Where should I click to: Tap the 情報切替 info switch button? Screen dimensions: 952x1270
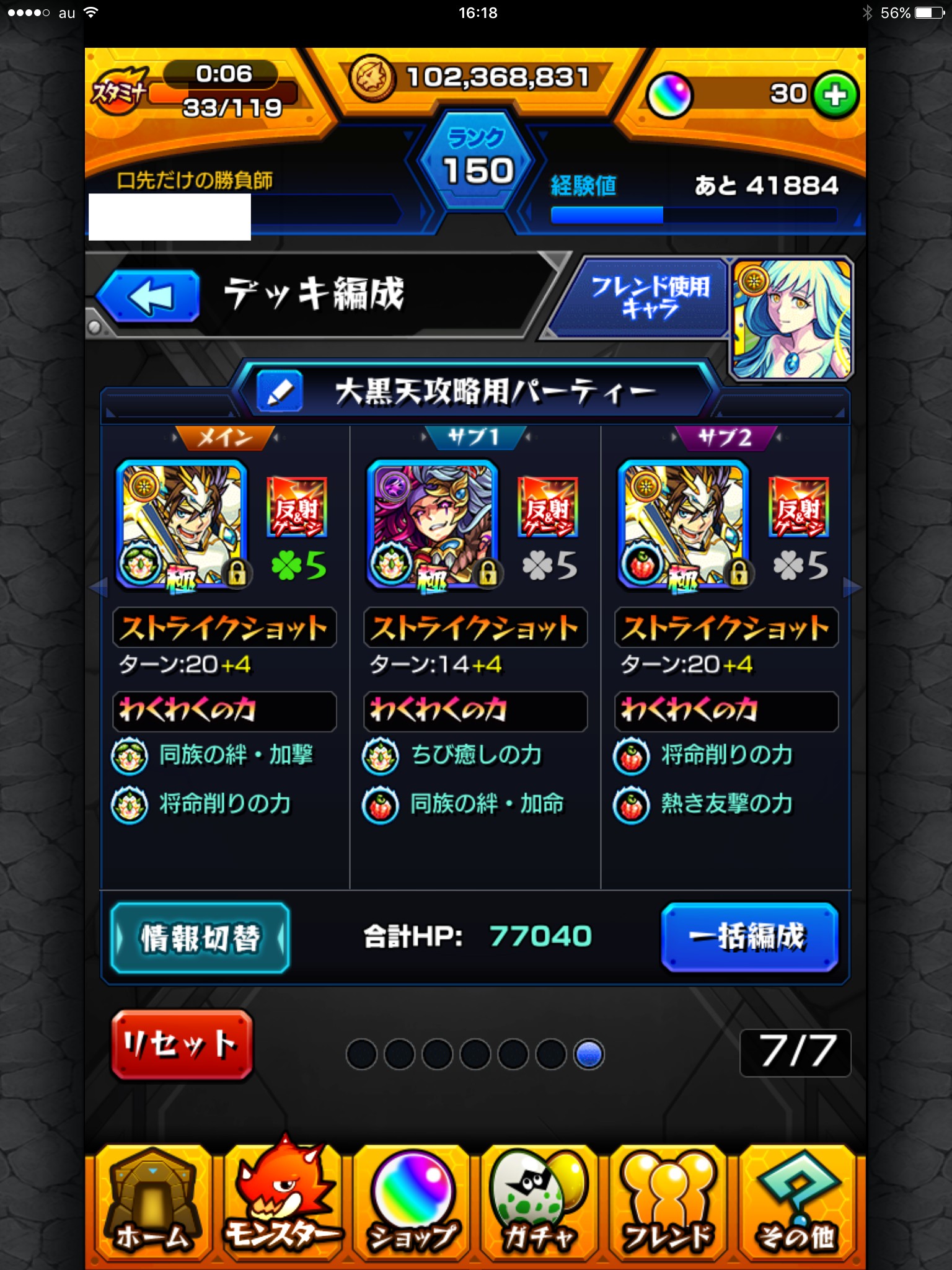pos(200,938)
